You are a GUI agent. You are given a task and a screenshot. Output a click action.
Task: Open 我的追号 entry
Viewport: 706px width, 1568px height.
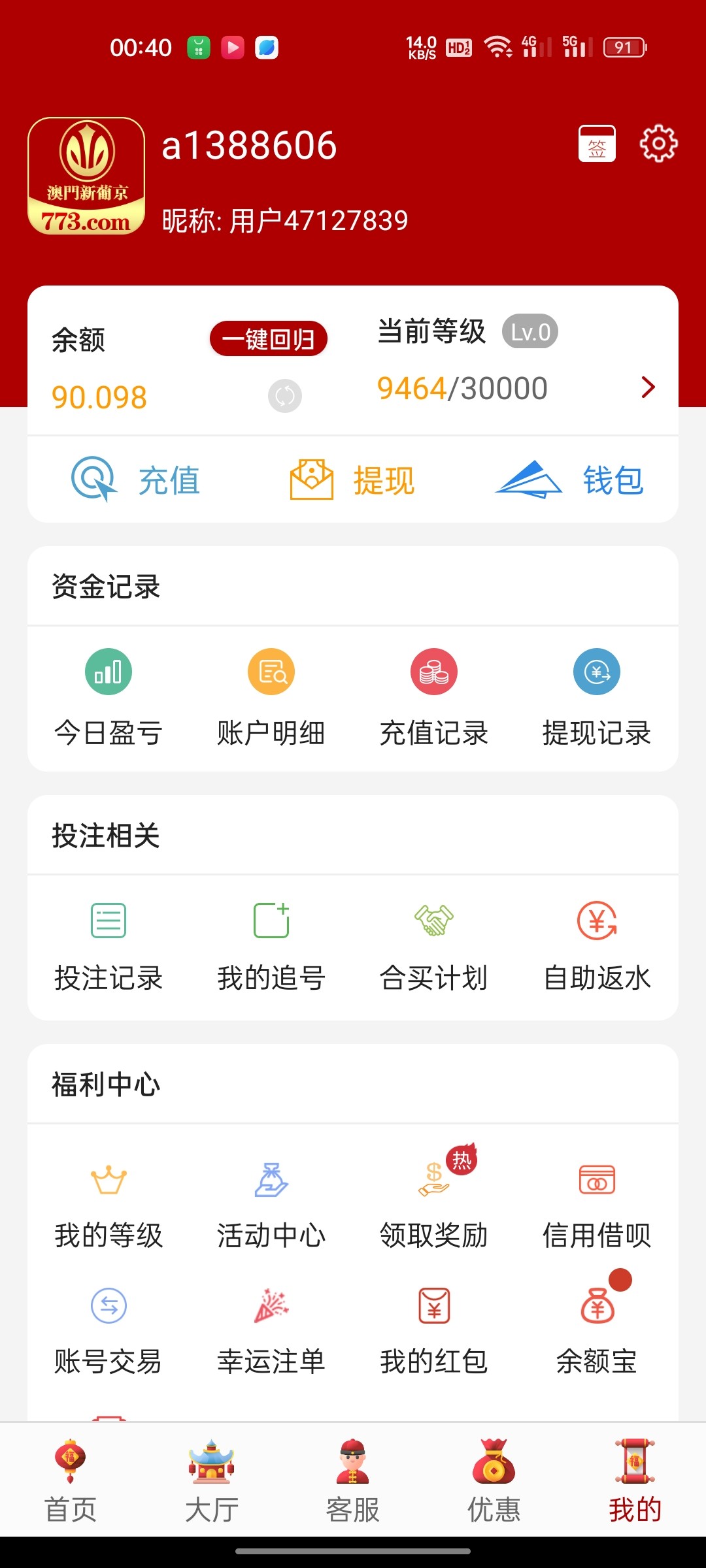271,946
